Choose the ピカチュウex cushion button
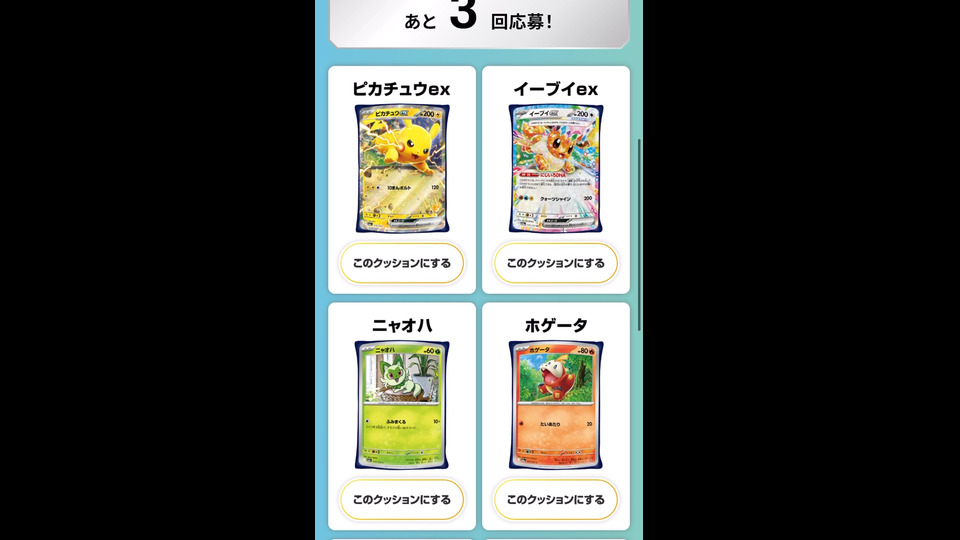 pyautogui.click(x=401, y=263)
